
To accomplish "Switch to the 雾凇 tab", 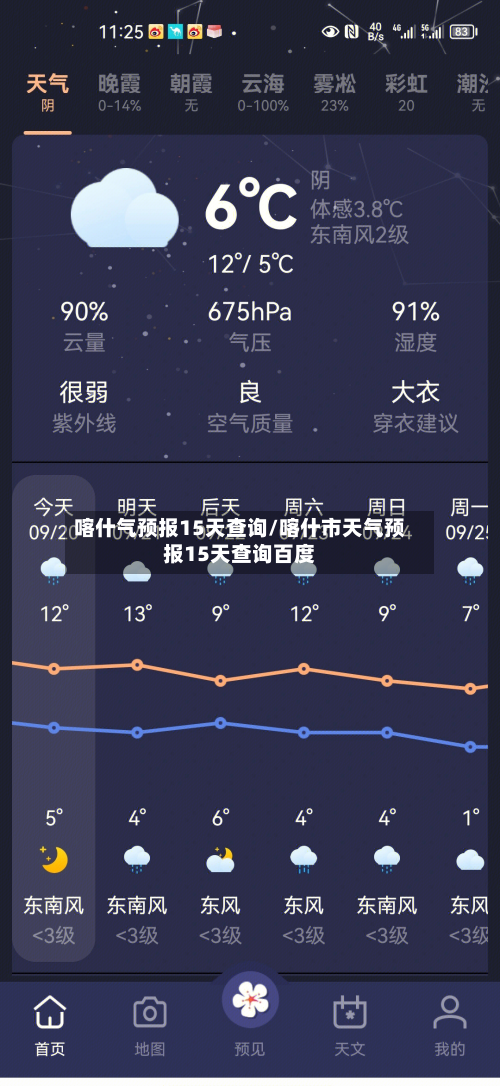I will tap(334, 93).
